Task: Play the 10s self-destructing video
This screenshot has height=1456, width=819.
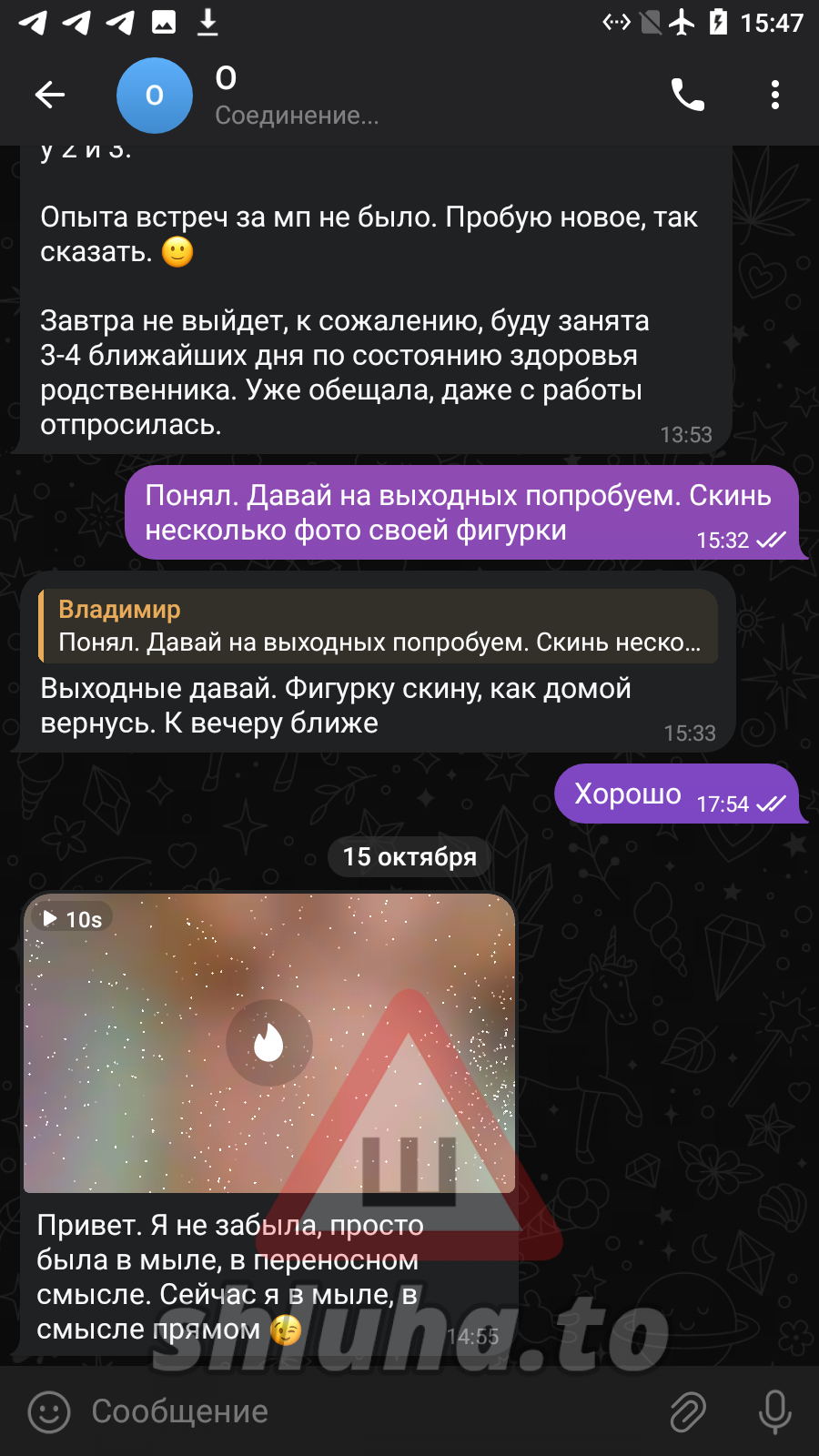Action: (269, 1043)
